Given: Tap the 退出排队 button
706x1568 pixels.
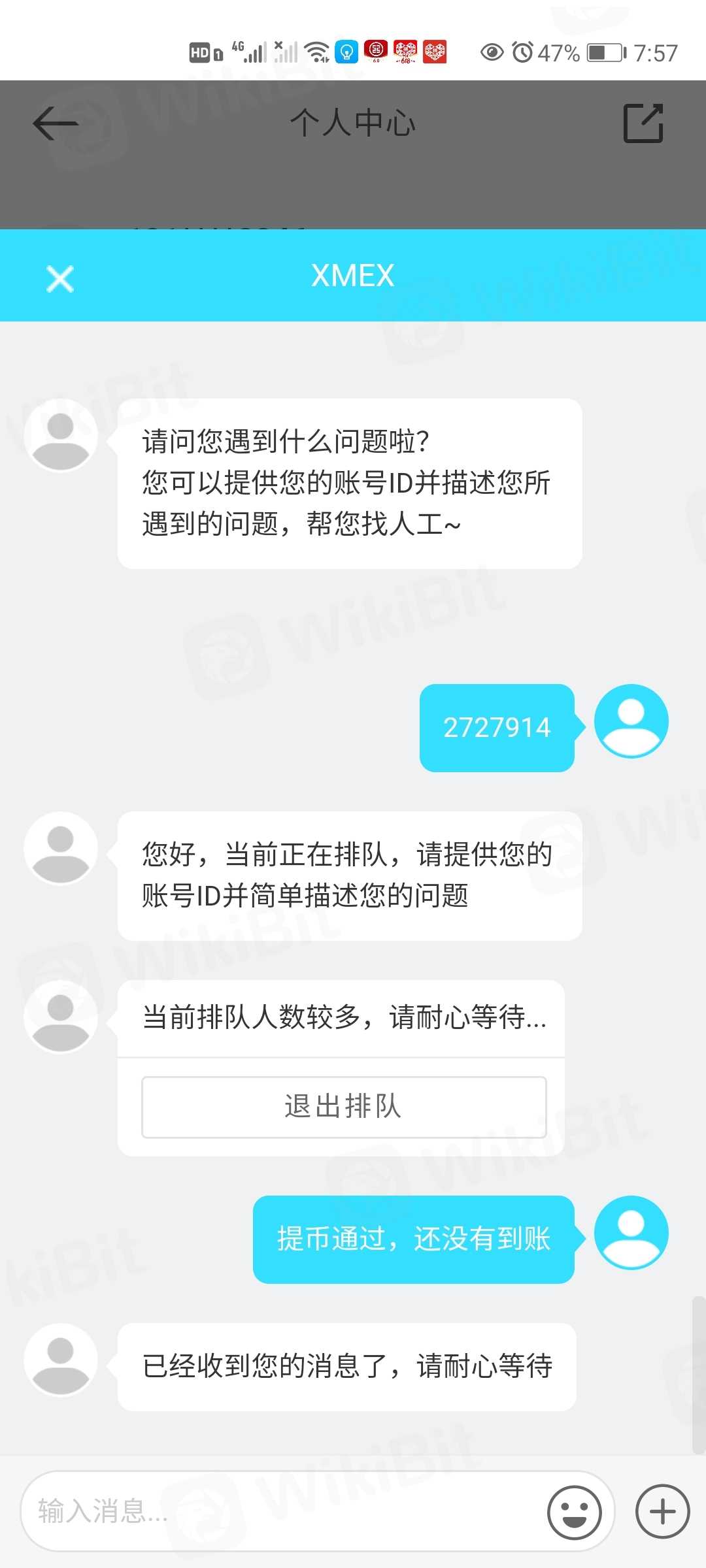Looking at the screenshot, I should click(344, 1107).
